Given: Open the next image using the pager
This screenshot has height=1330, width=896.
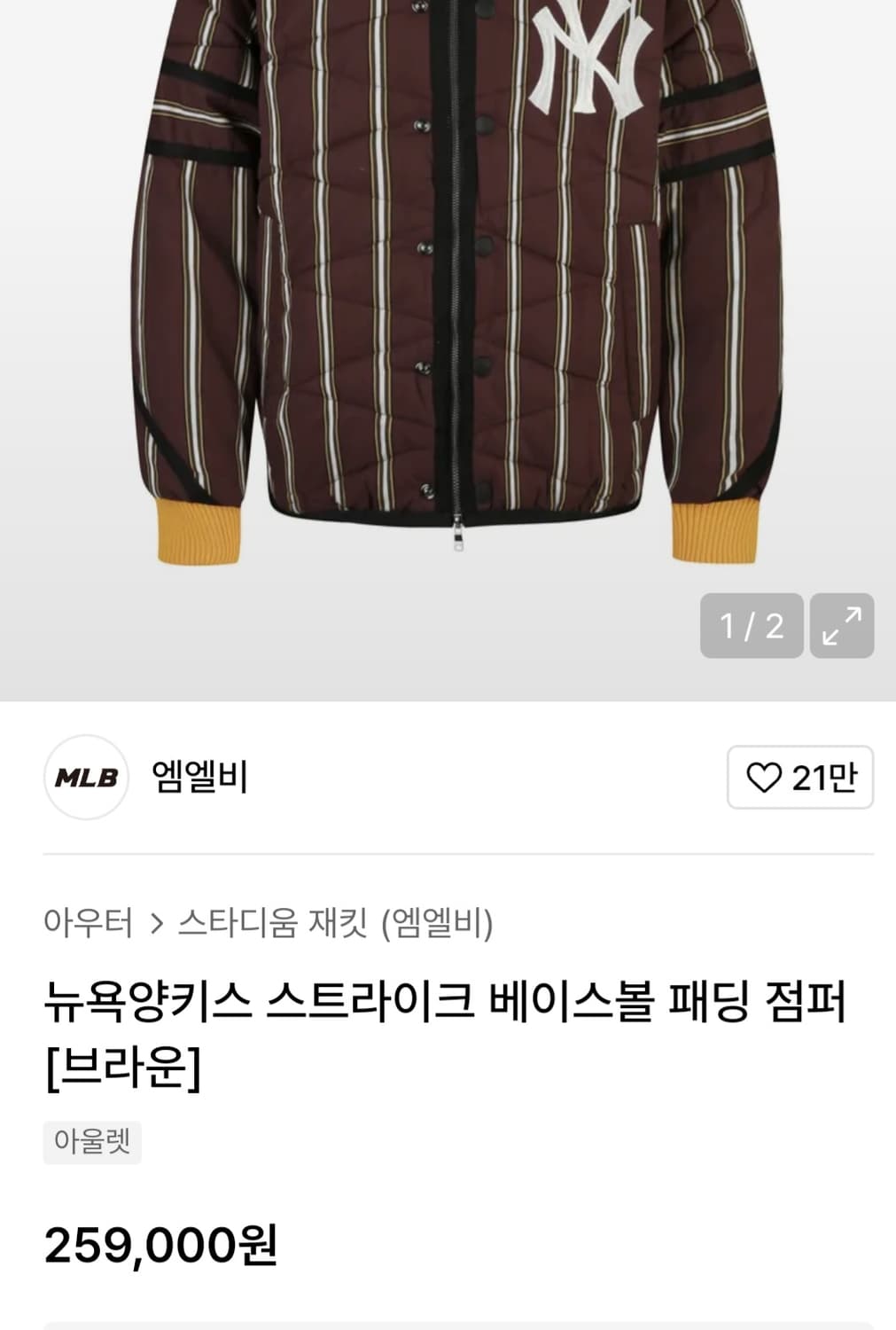Looking at the screenshot, I should tap(751, 627).
